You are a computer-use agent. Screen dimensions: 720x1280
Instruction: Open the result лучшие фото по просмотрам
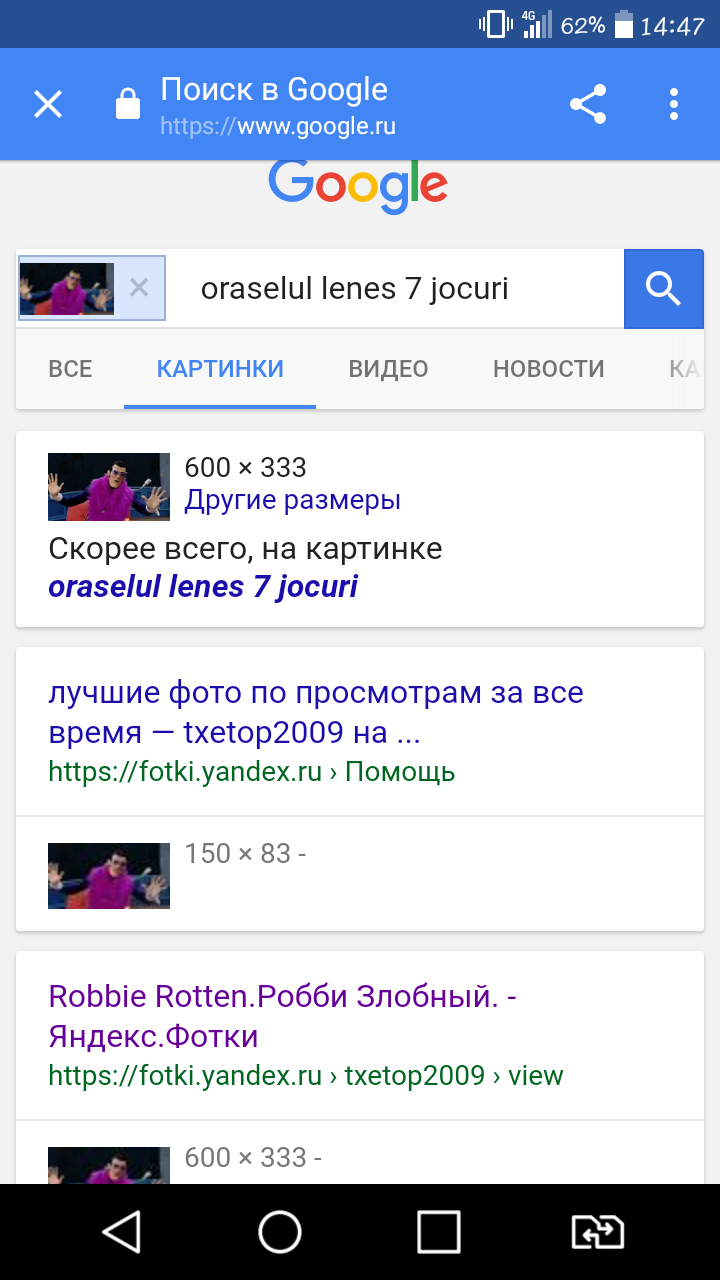tap(315, 712)
